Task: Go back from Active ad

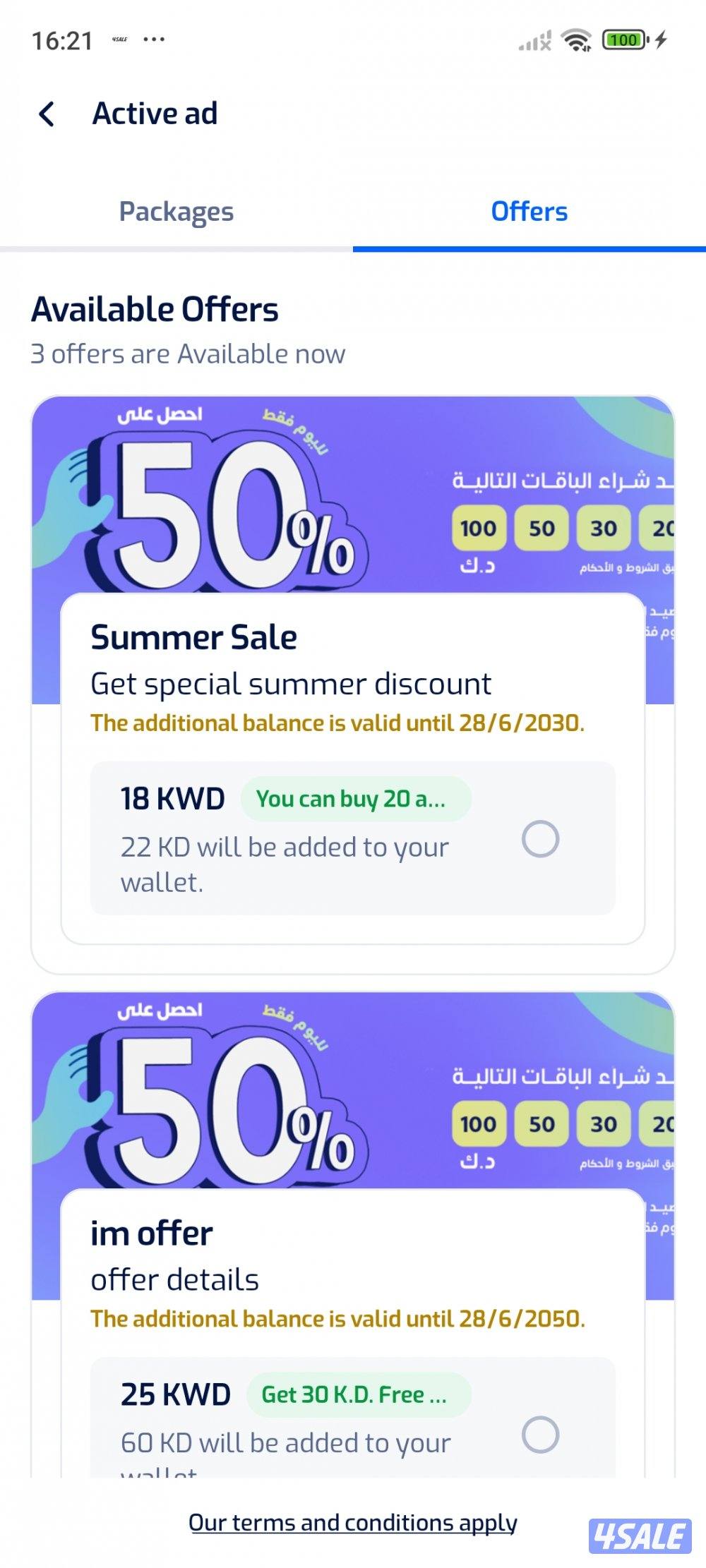Action: pos(47,114)
